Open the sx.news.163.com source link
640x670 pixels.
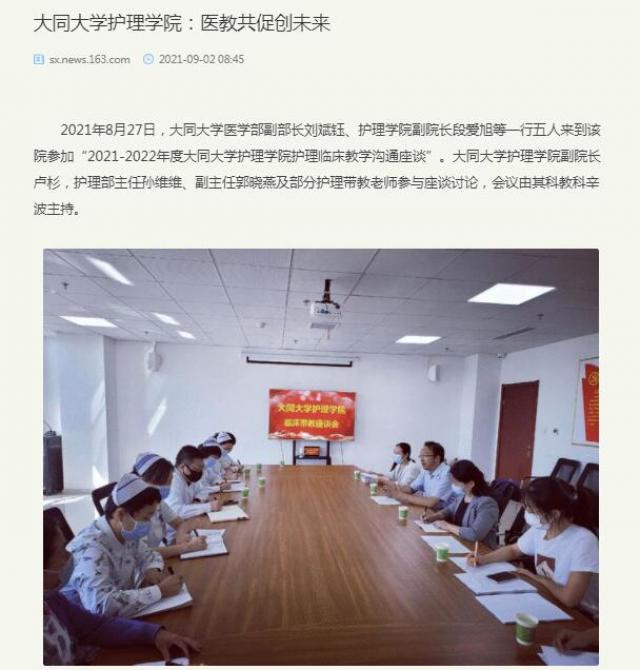tap(89, 59)
